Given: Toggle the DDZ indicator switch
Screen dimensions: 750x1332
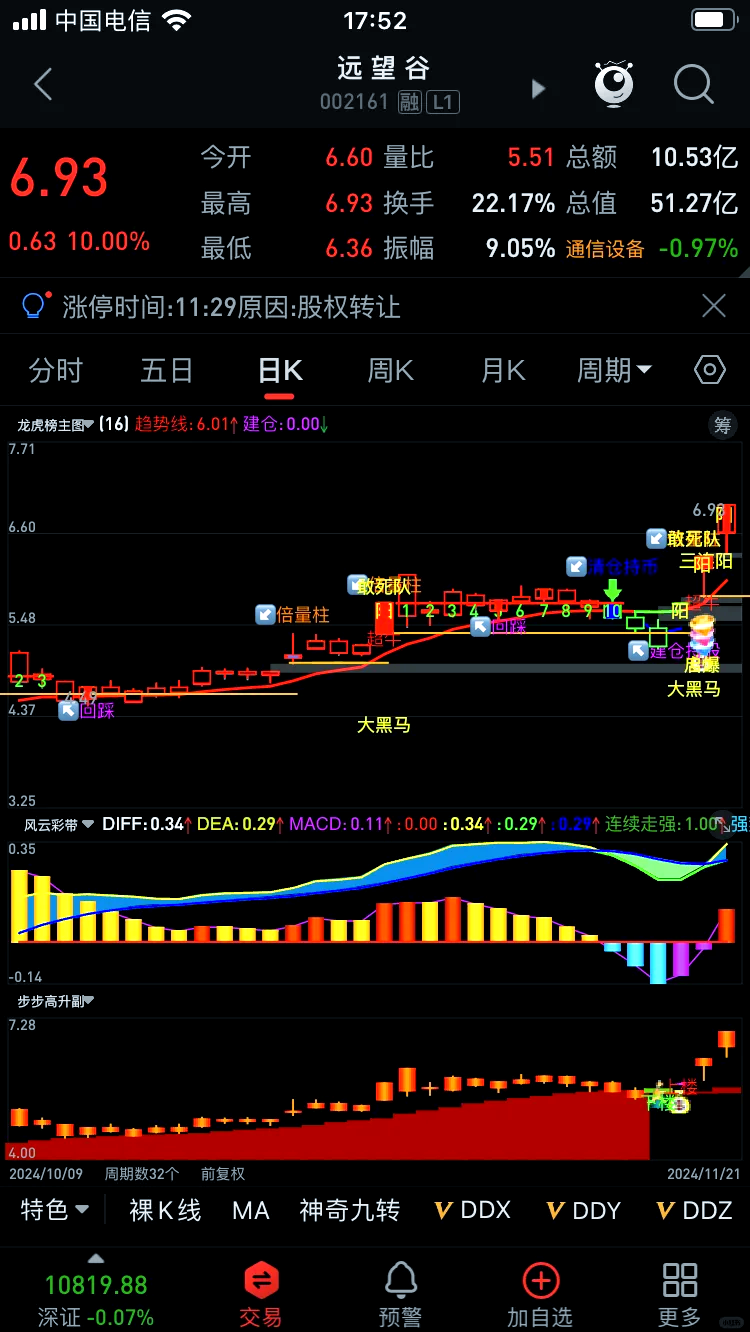Looking at the screenshot, I should (665, 1210).
